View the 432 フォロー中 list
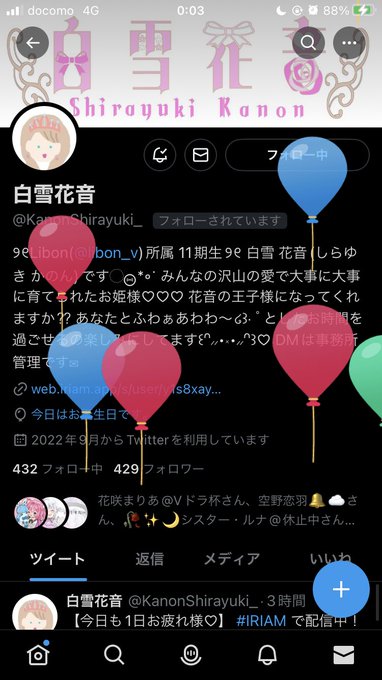Viewport: 382px width, 680px height. pyautogui.click(x=58, y=469)
